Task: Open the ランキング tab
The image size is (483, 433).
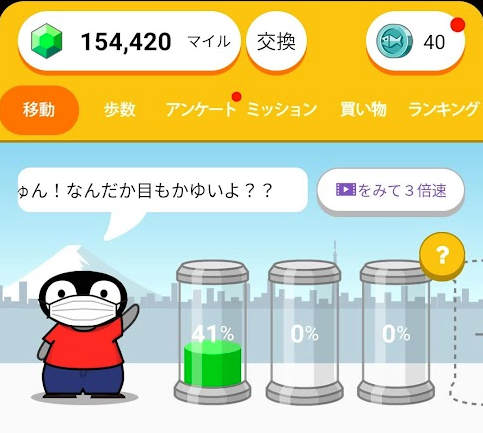Action: [444, 110]
